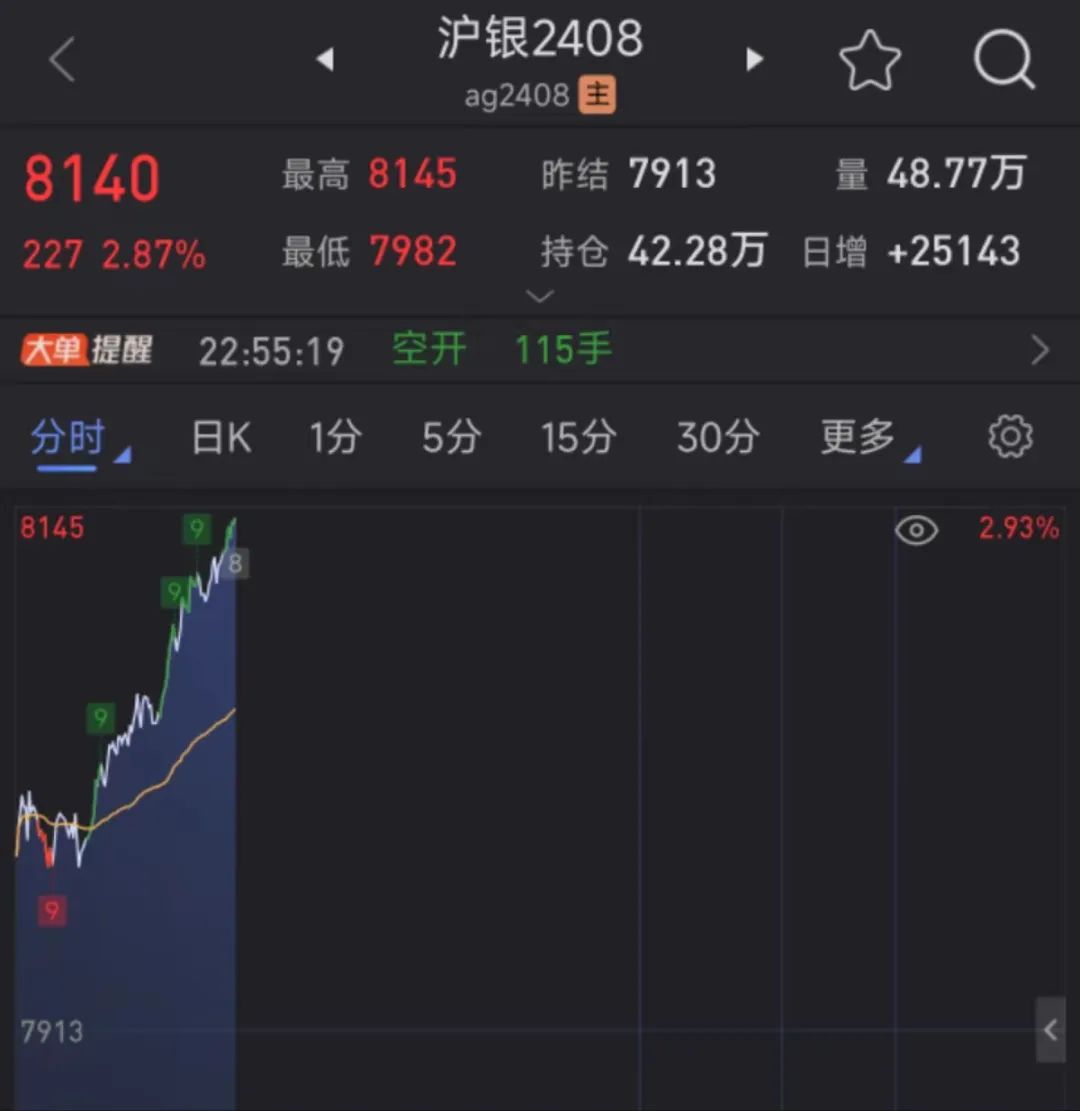
Task: Open chart settings gear
Action: click(x=1010, y=438)
